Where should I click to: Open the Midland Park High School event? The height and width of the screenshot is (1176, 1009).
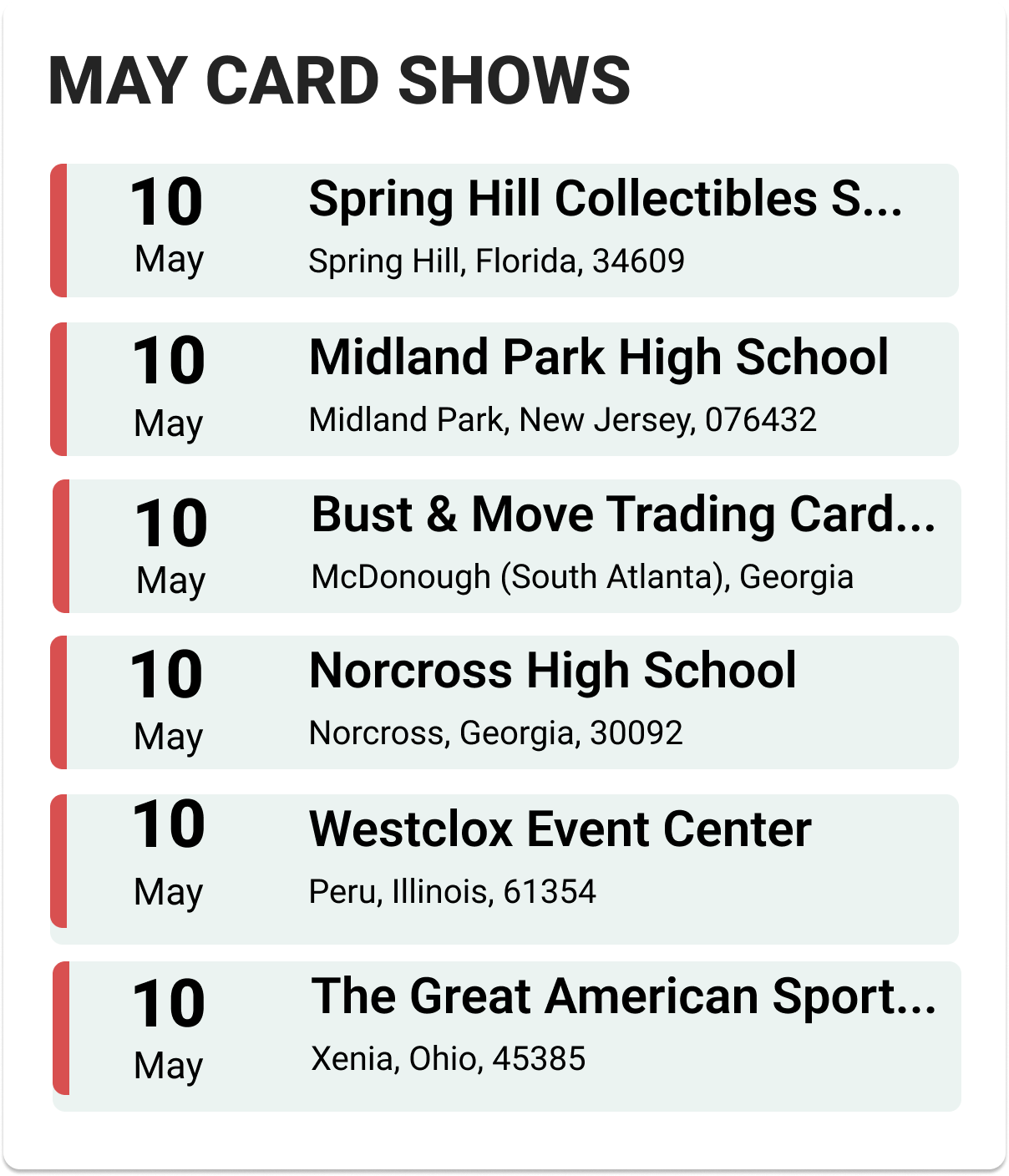(598, 358)
